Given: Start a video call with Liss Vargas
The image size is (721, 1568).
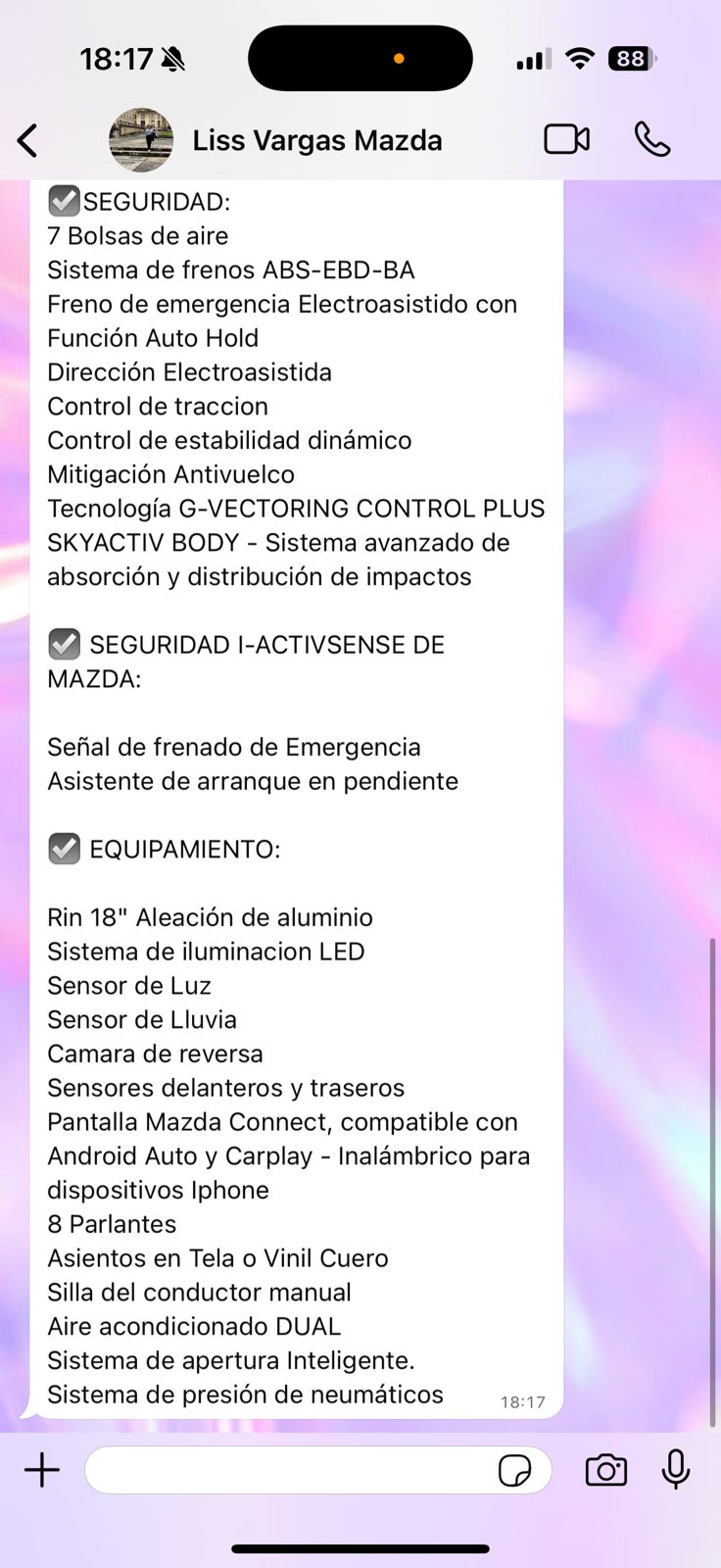Looking at the screenshot, I should pos(566,140).
